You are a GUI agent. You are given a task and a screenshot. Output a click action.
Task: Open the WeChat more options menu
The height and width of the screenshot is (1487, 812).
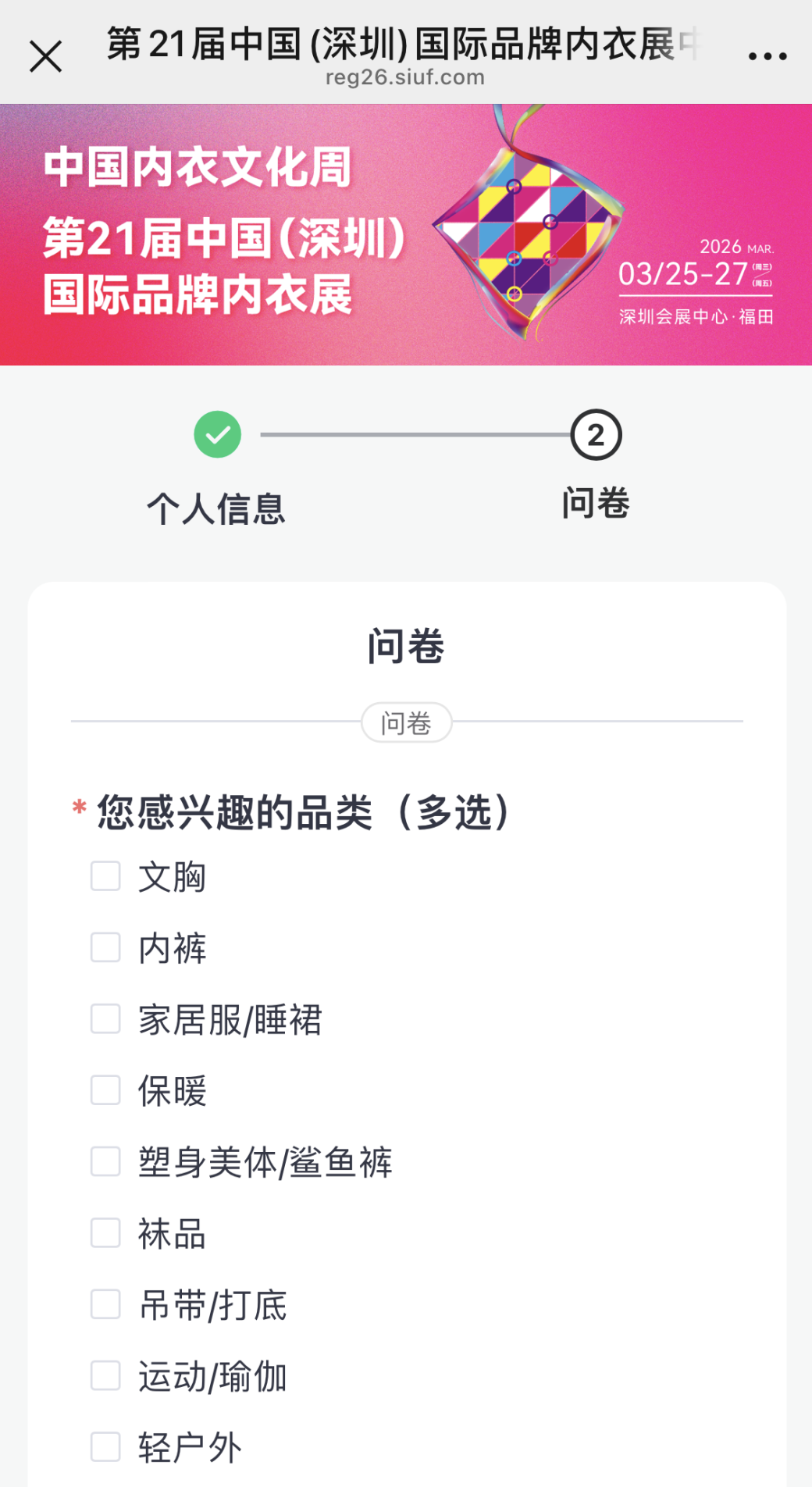766,55
